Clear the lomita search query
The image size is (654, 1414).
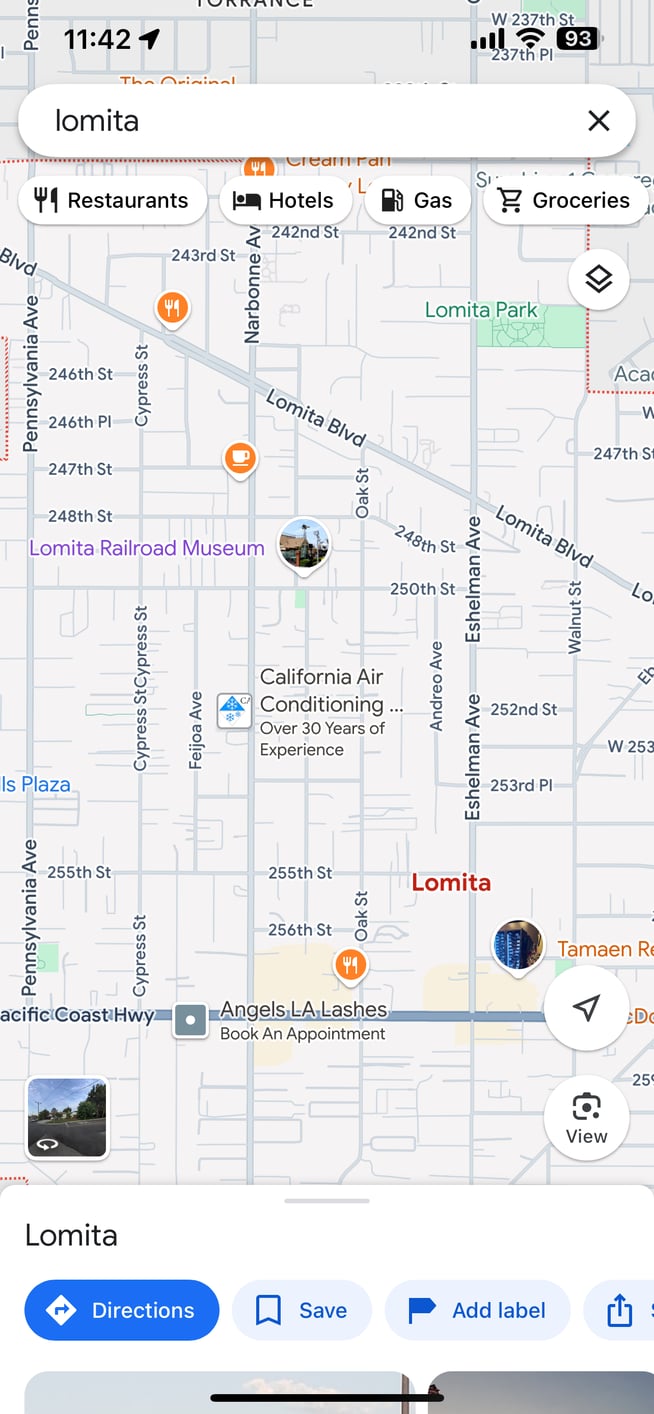pyautogui.click(x=598, y=121)
